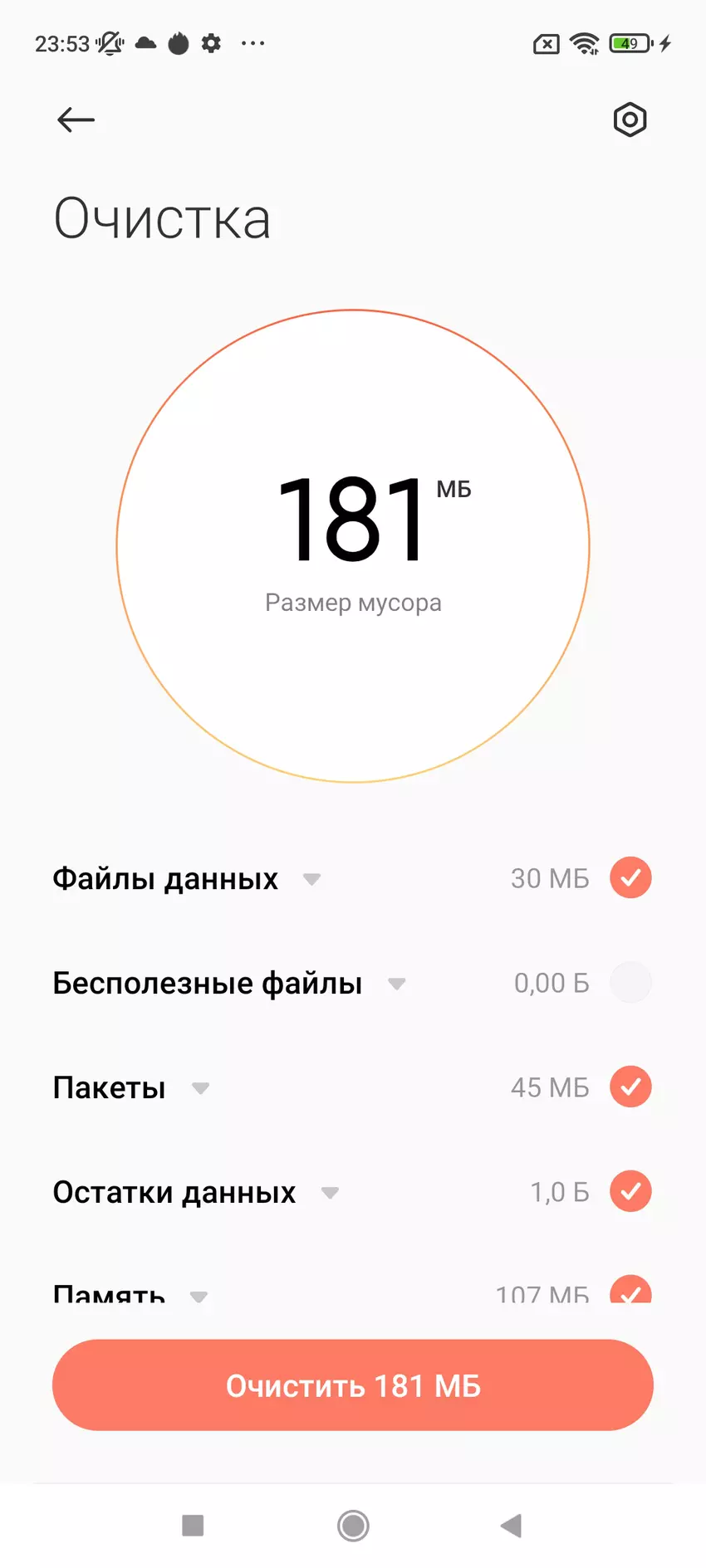Image resolution: width=706 pixels, height=1568 pixels.
Task: Expand the Файлы данных details
Action: (311, 879)
